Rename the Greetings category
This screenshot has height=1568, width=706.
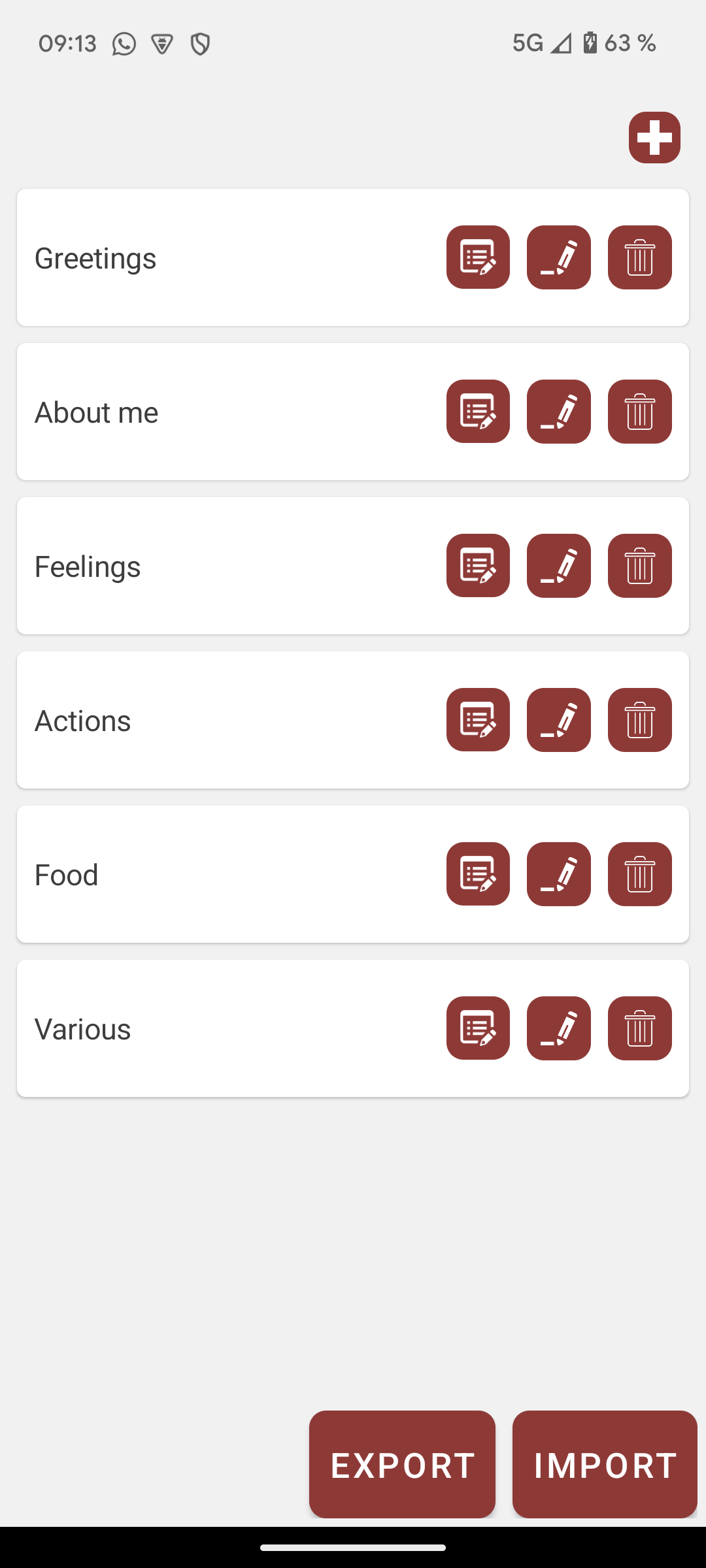tap(559, 257)
